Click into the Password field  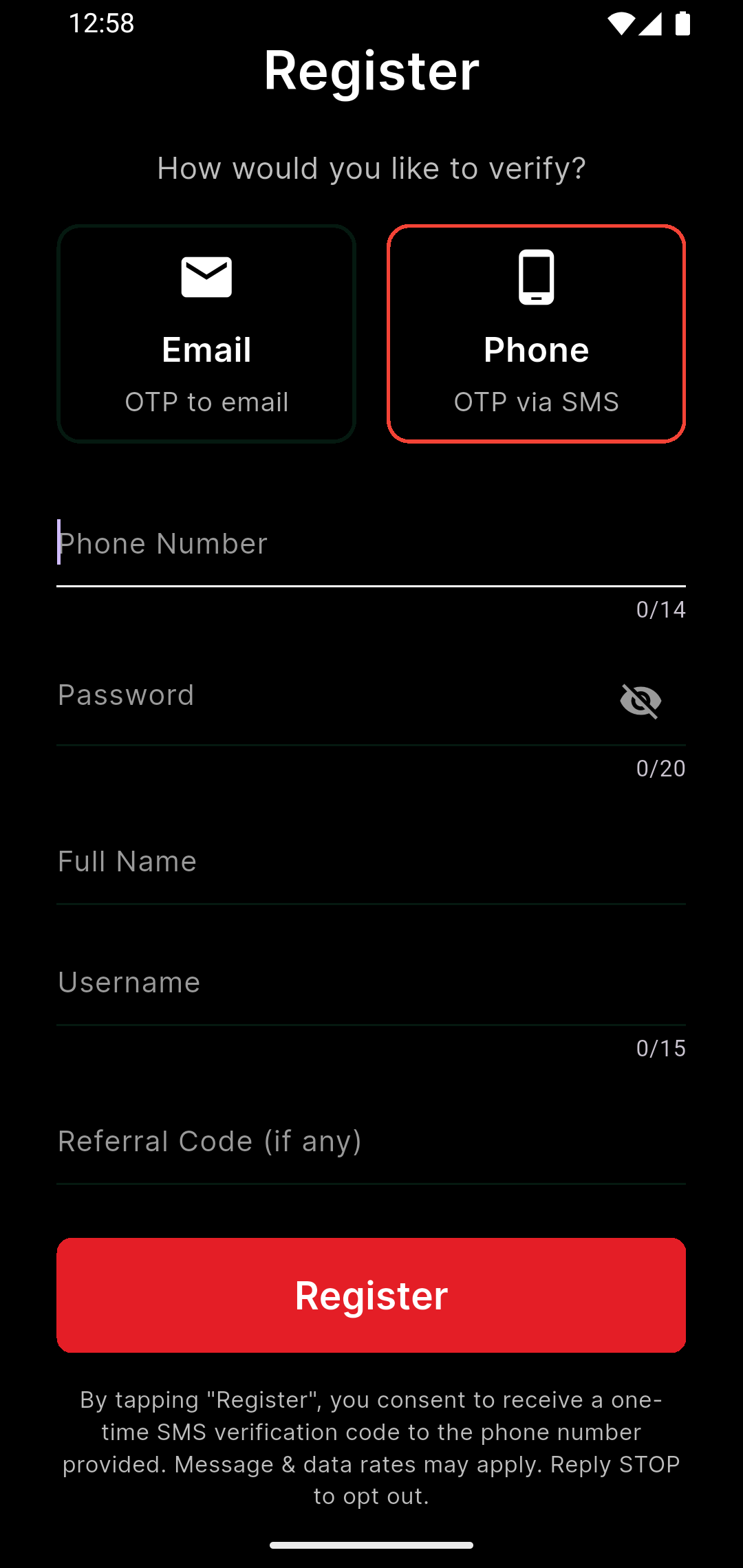(x=275, y=695)
